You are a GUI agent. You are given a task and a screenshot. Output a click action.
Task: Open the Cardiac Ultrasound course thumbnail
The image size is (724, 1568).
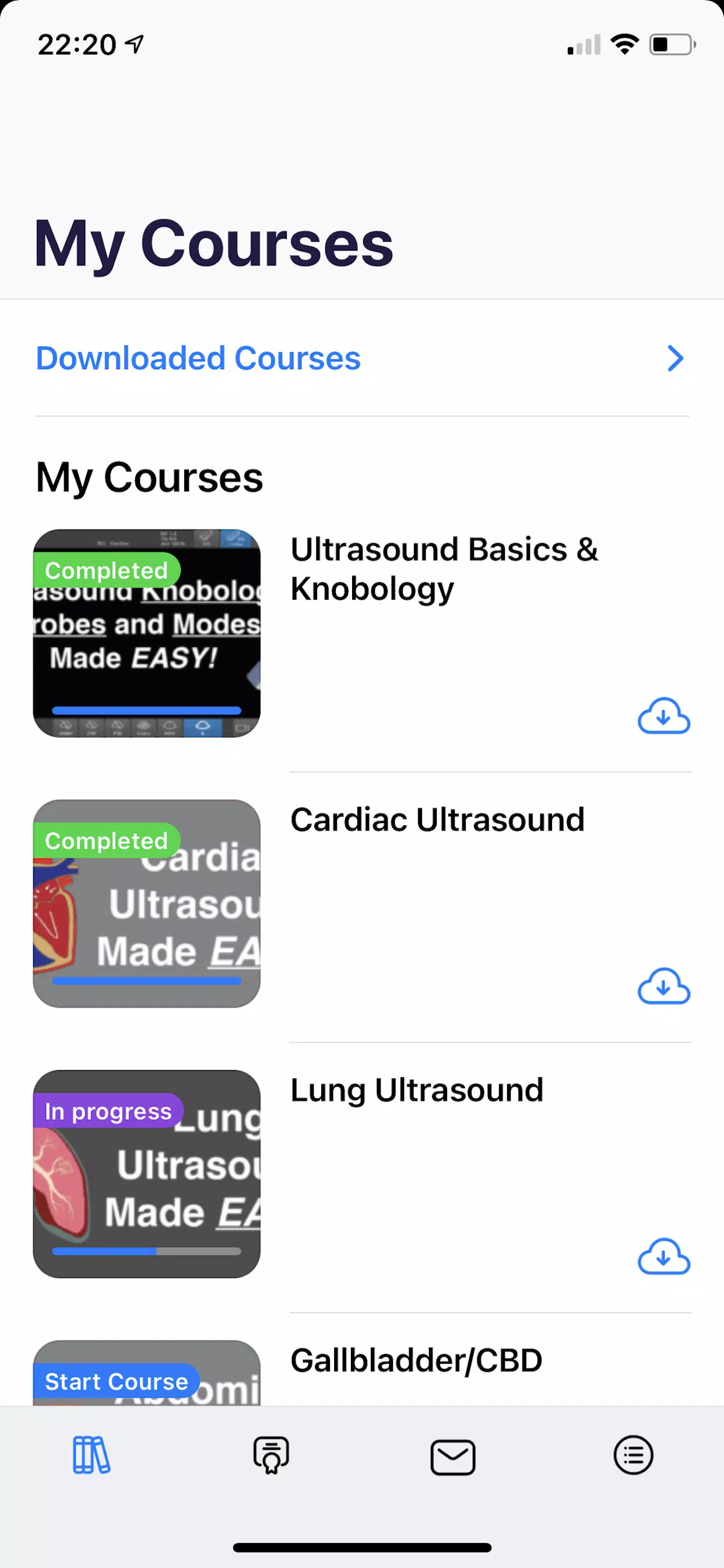147,904
